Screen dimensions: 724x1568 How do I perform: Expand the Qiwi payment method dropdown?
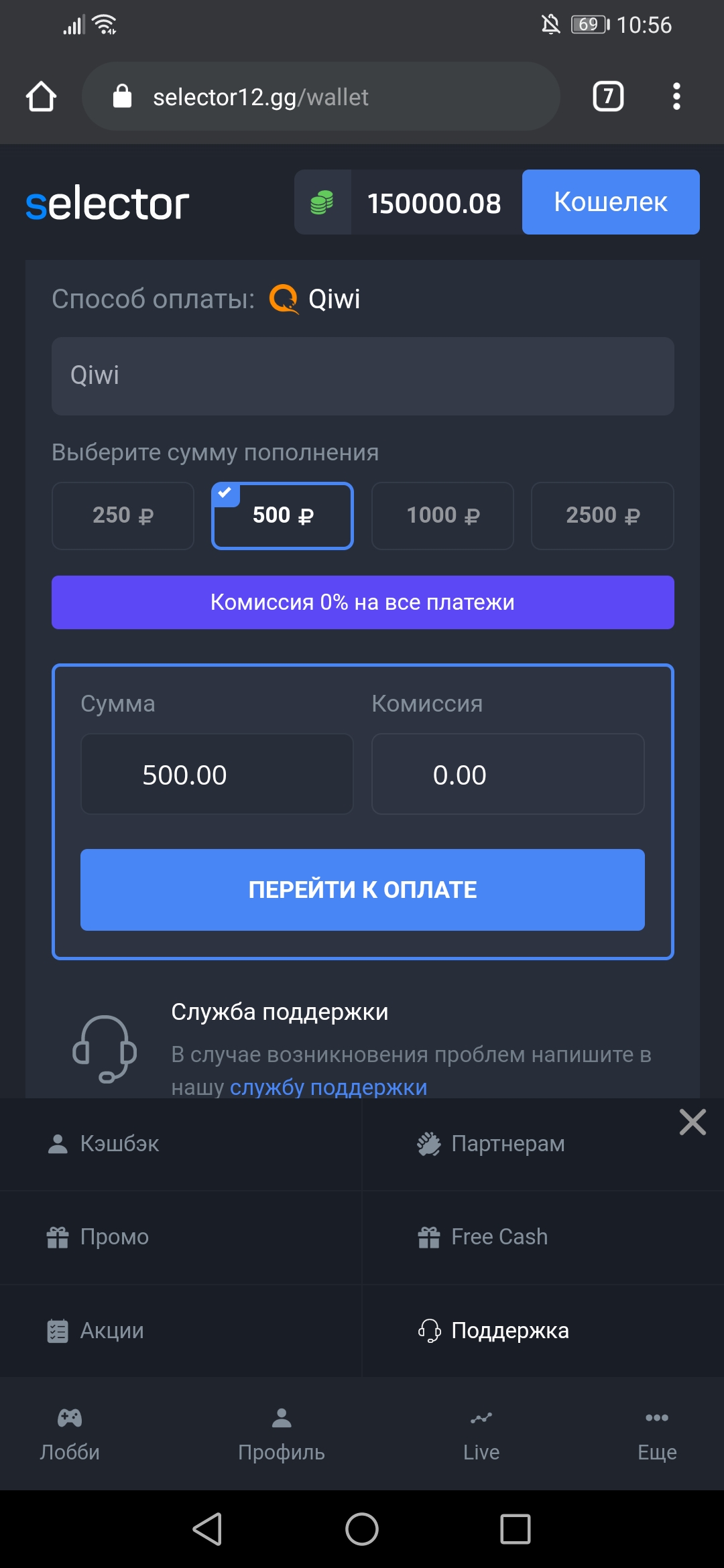(363, 376)
